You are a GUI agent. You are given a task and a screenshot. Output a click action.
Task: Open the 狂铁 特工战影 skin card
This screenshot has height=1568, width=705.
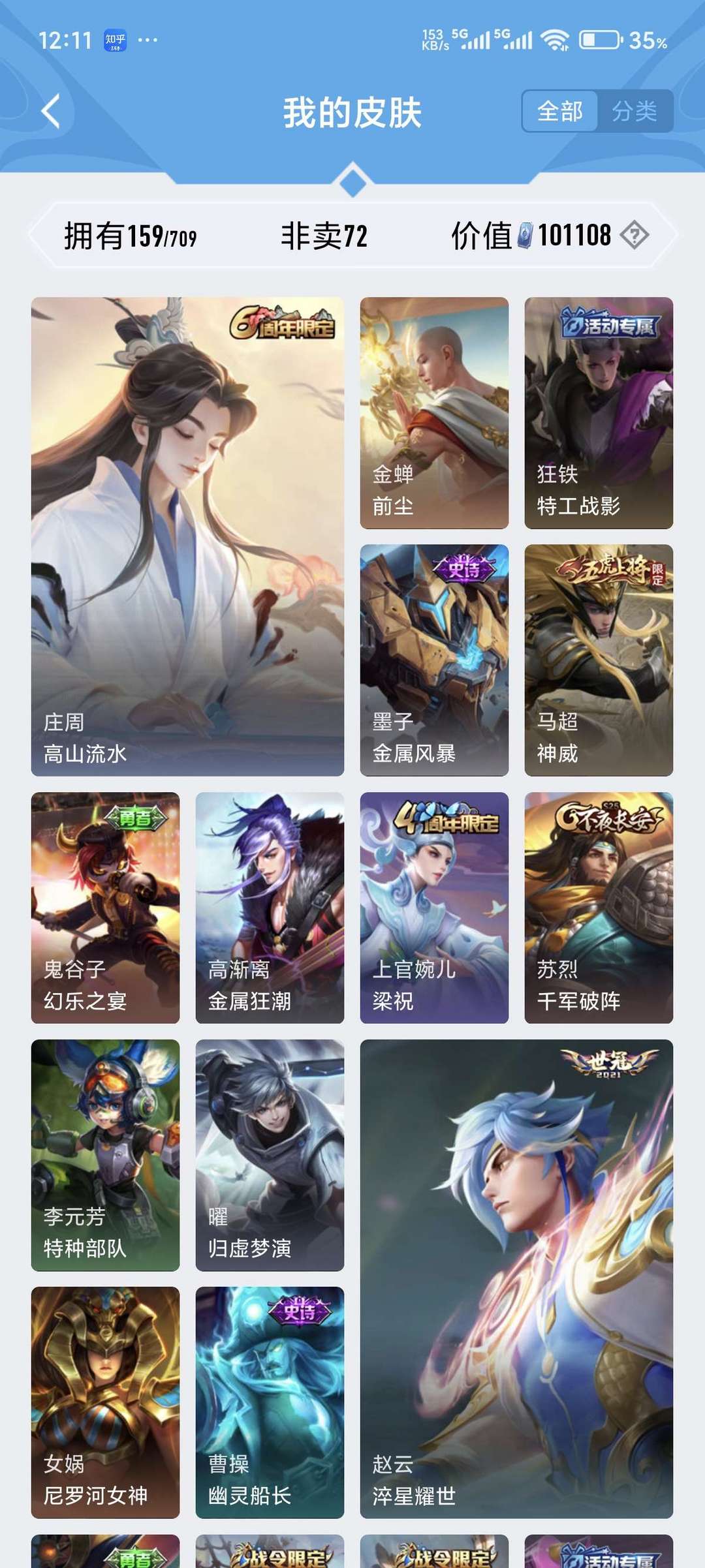point(599,413)
